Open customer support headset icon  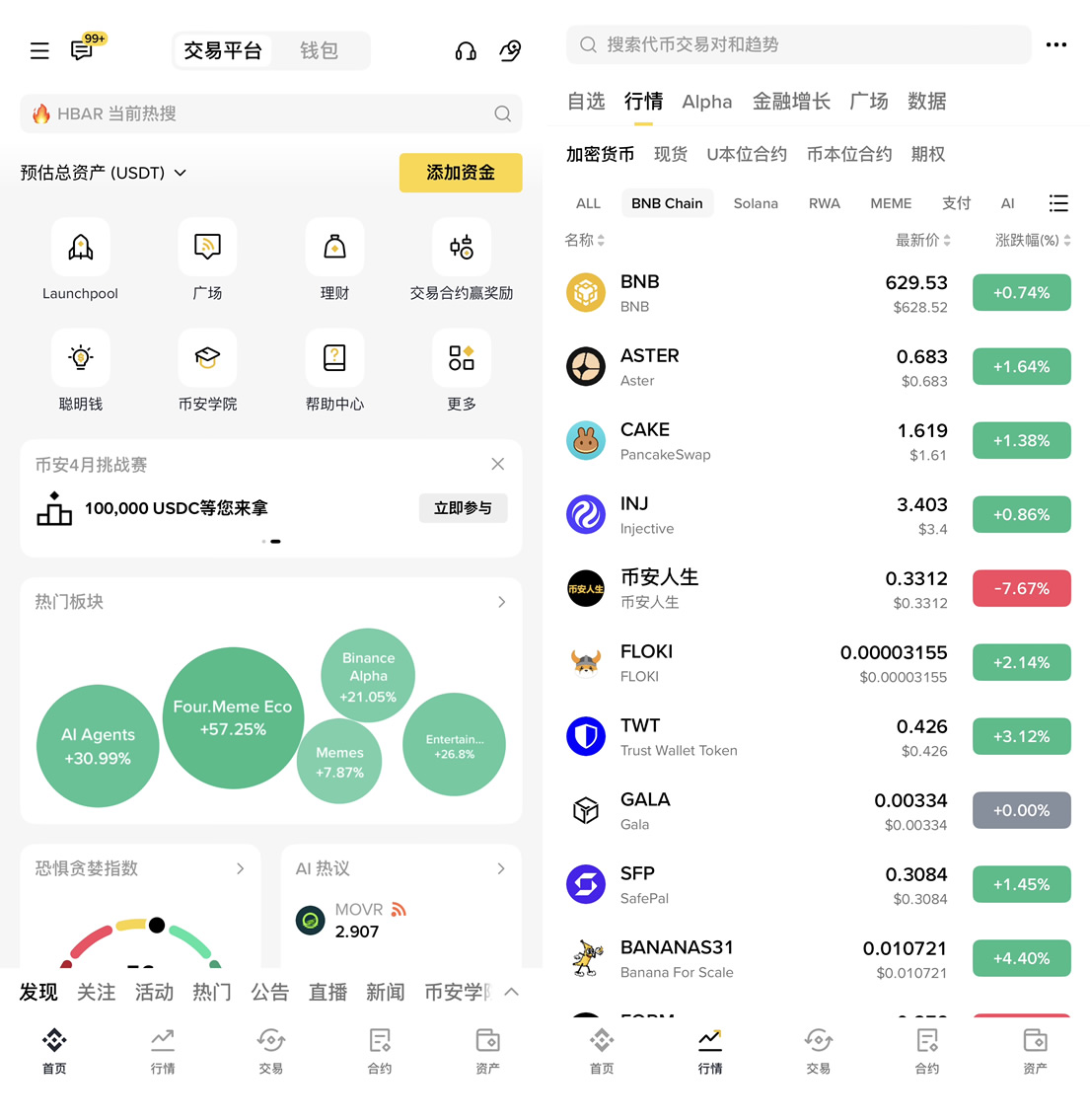pos(466,51)
